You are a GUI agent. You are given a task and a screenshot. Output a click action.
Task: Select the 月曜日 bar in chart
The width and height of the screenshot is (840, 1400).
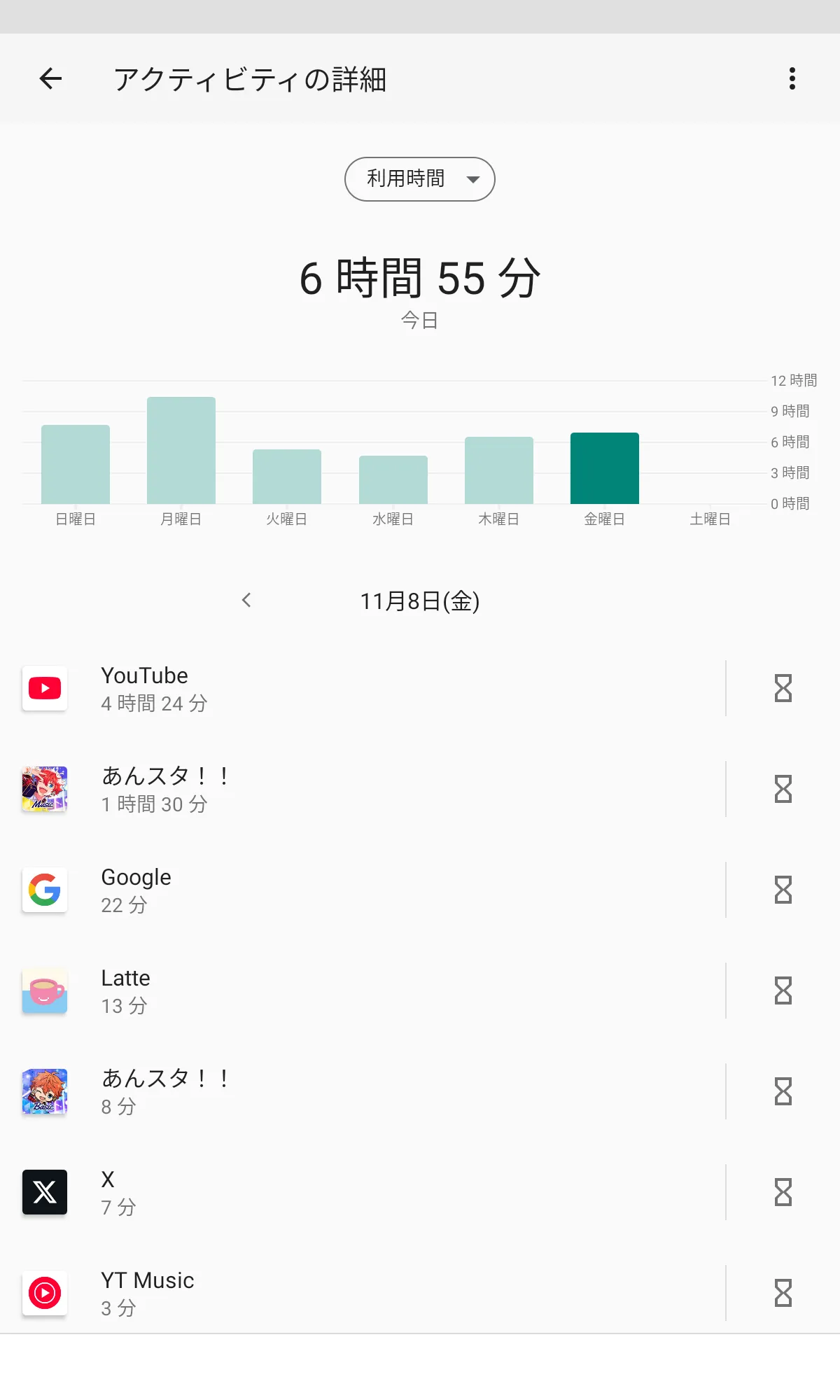181,450
